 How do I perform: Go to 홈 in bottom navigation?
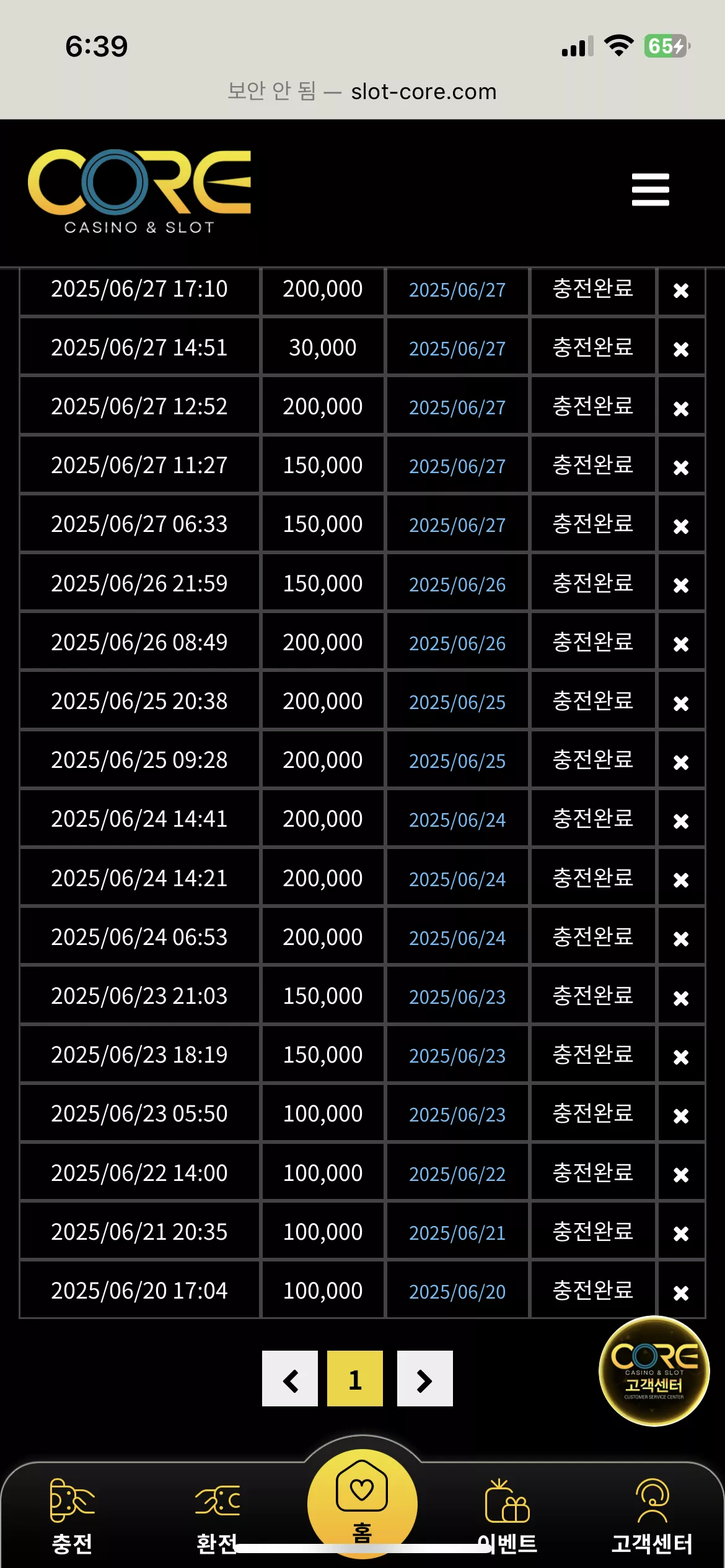(362, 1504)
